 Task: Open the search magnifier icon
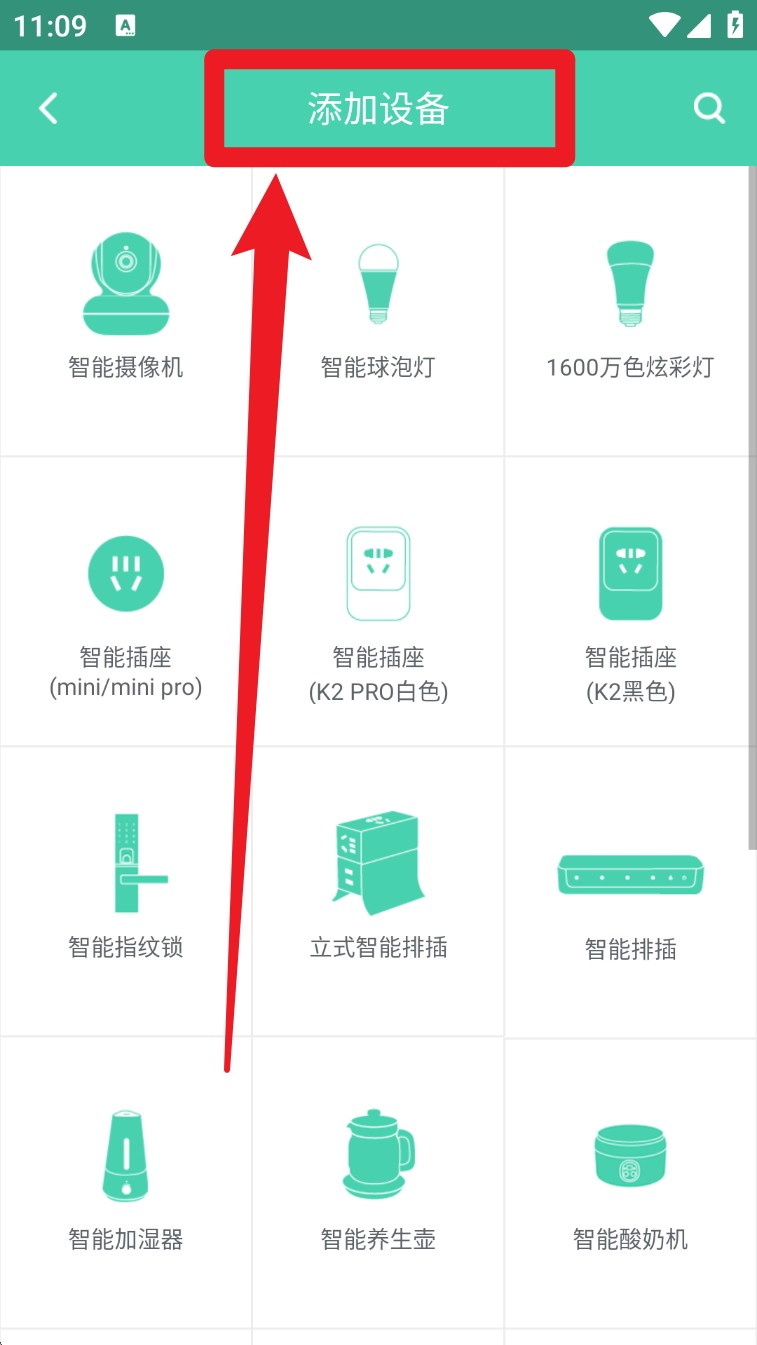pos(709,108)
